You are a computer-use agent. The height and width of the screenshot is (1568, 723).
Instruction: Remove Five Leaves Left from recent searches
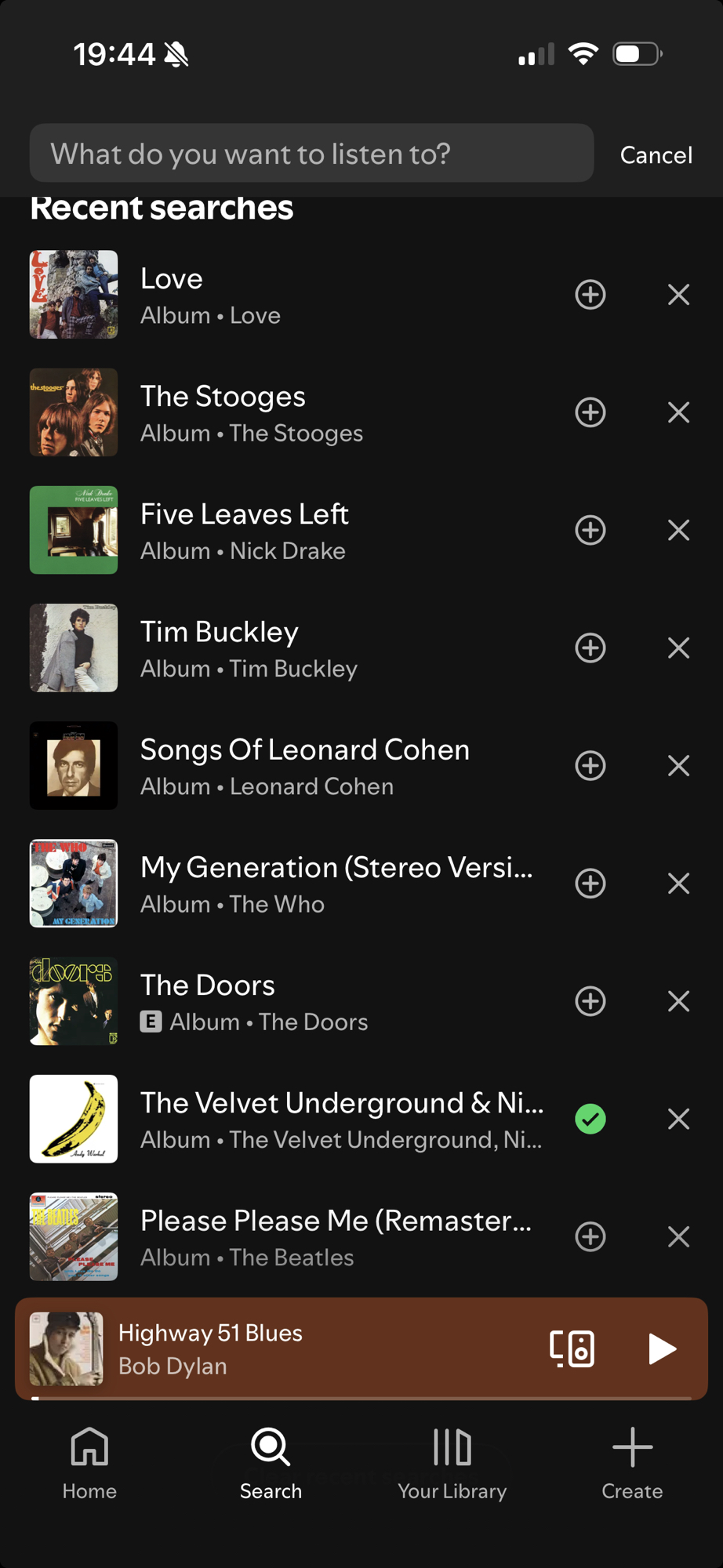click(678, 531)
